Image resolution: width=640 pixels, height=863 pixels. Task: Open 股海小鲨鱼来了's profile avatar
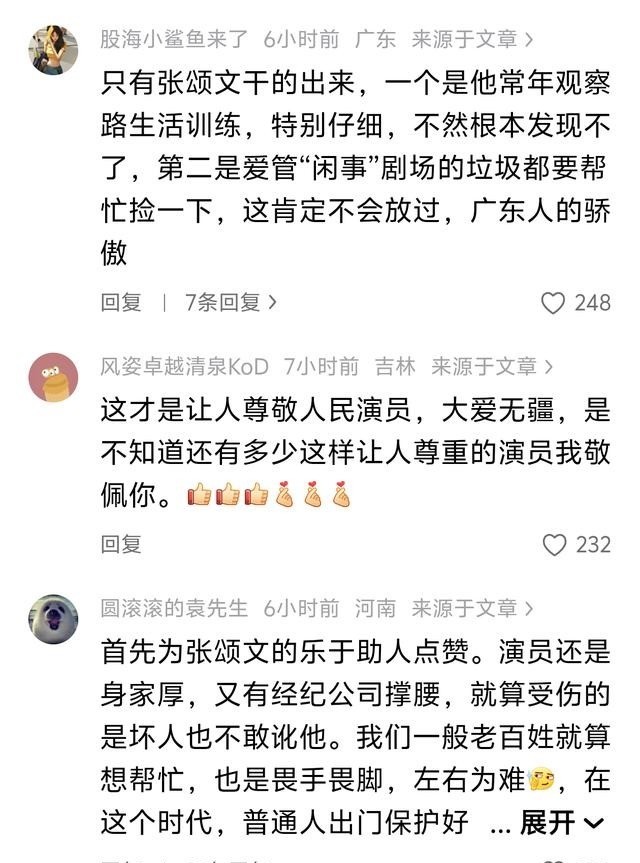[x=53, y=50]
